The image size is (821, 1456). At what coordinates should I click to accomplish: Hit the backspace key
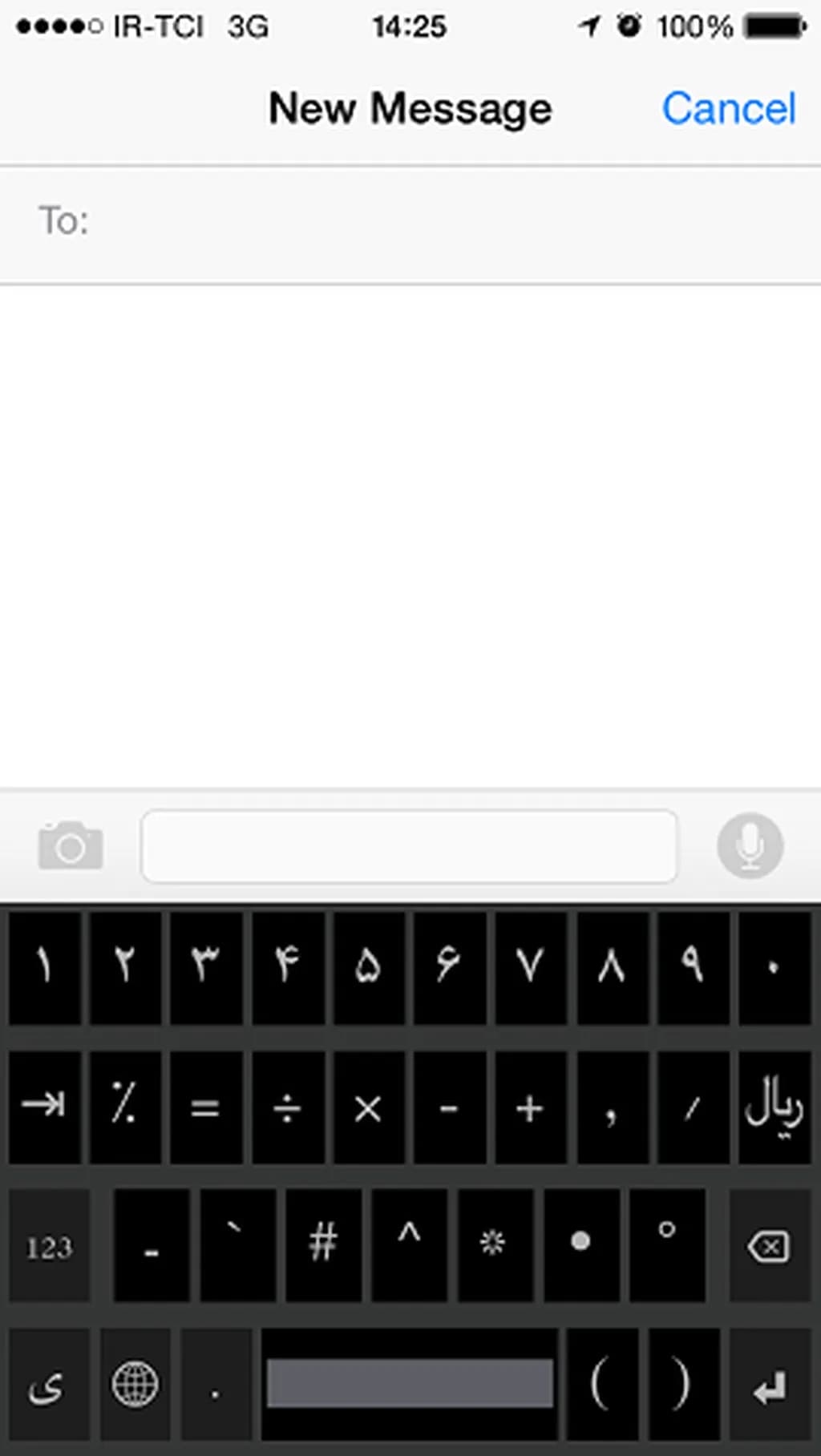[769, 1246]
